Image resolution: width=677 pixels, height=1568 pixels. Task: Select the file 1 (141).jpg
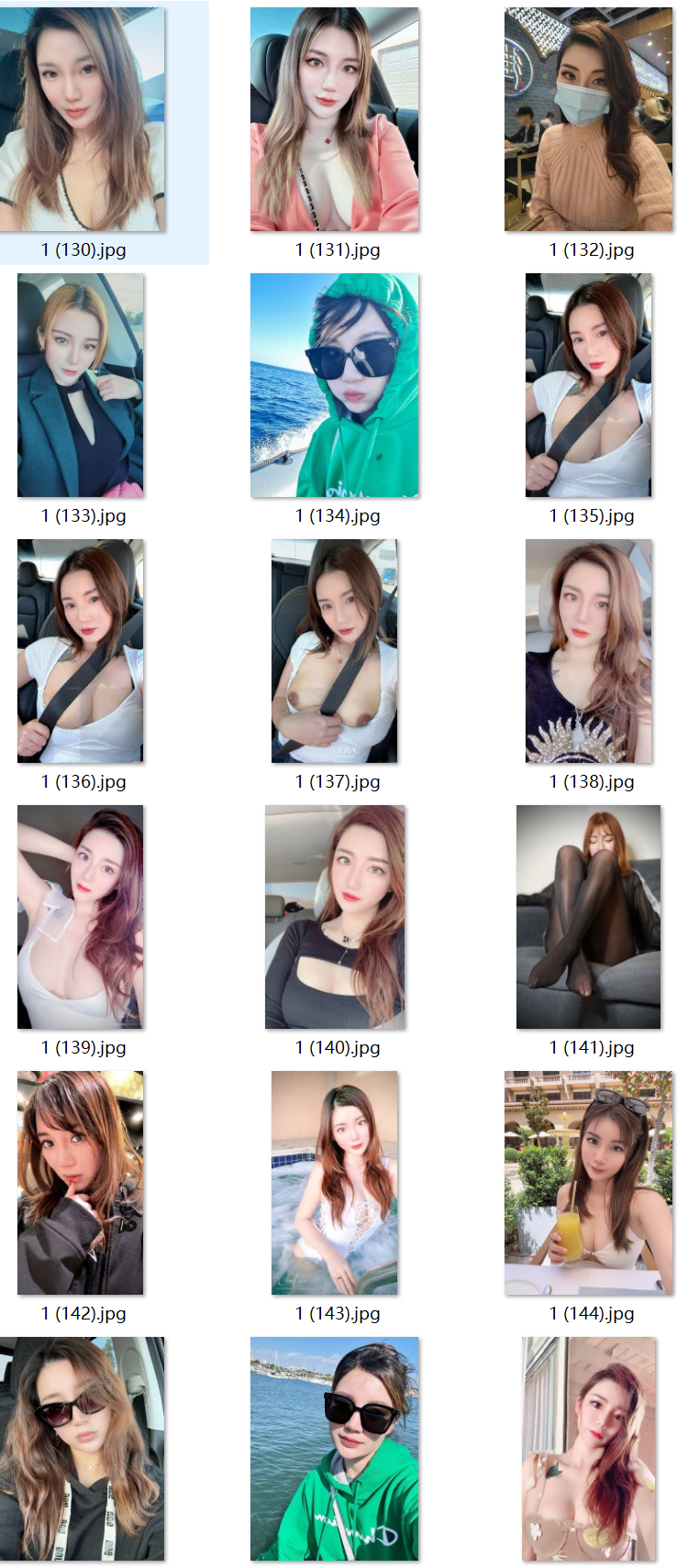click(x=588, y=917)
